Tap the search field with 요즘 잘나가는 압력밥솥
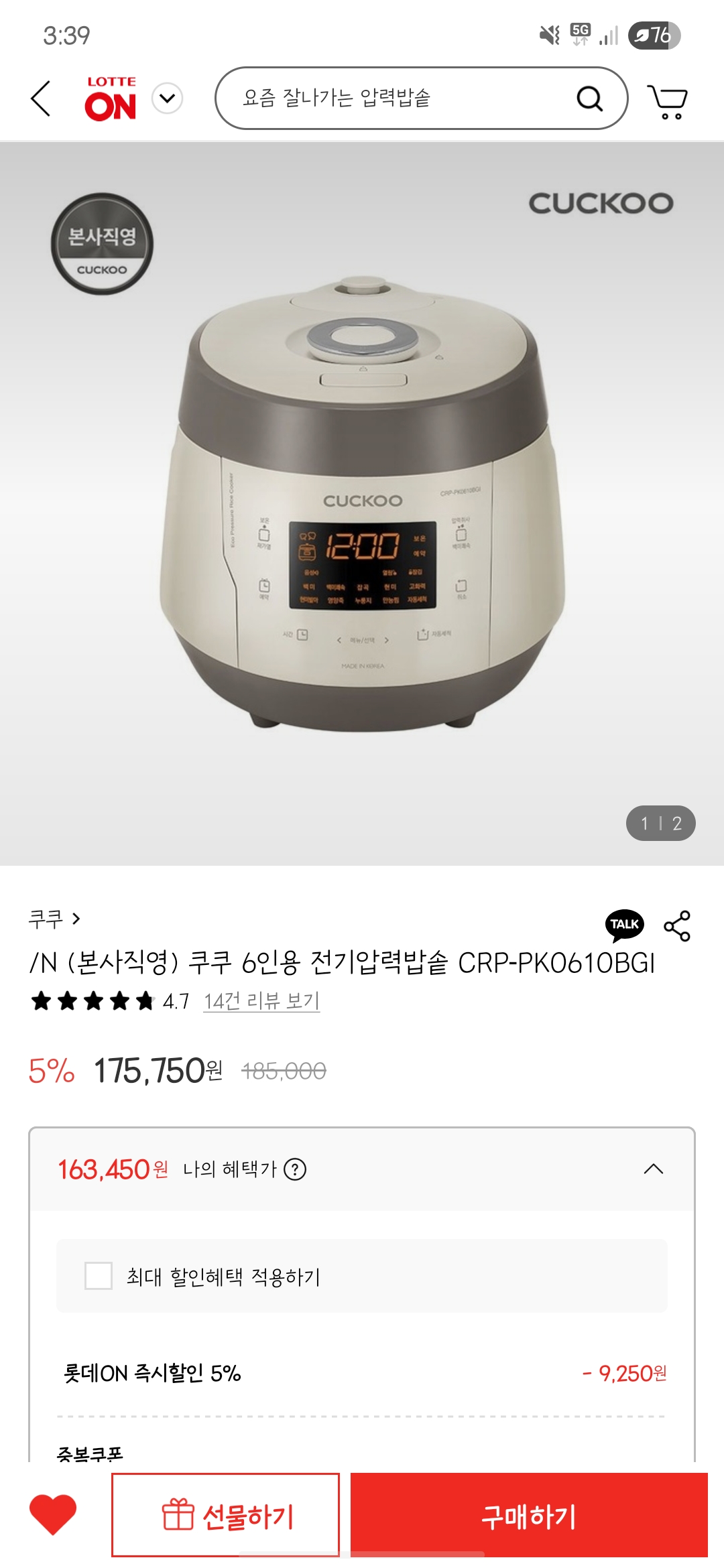Screen dimensions: 724x1568 pyautogui.click(x=402, y=99)
